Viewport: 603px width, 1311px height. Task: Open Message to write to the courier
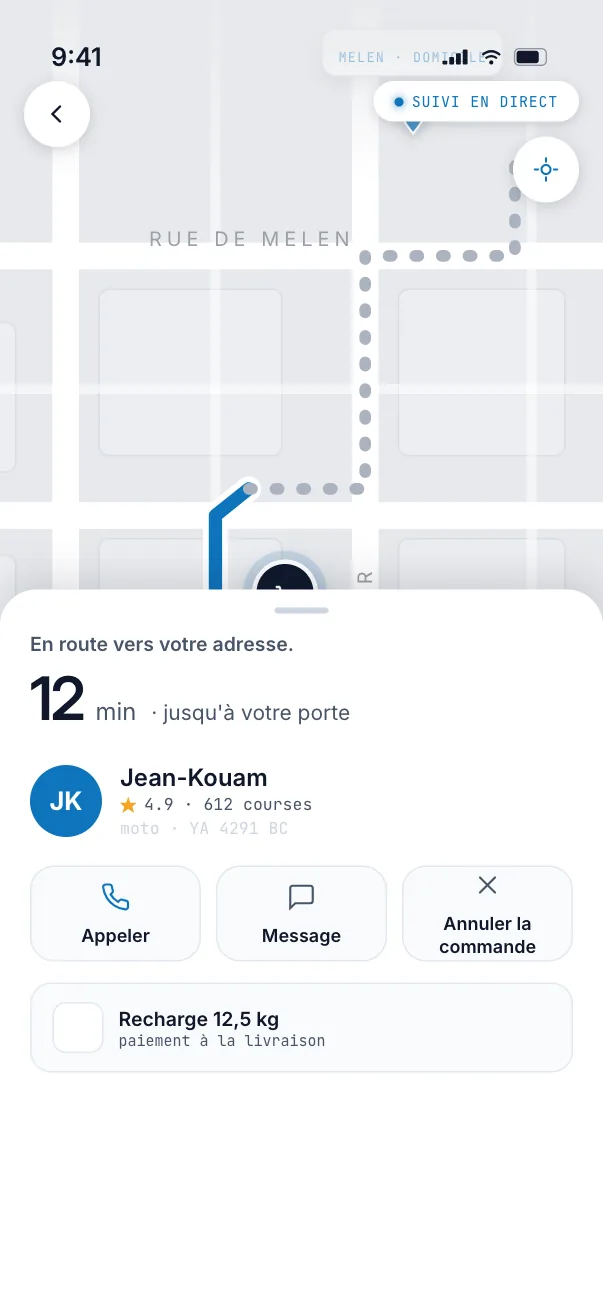click(x=301, y=913)
